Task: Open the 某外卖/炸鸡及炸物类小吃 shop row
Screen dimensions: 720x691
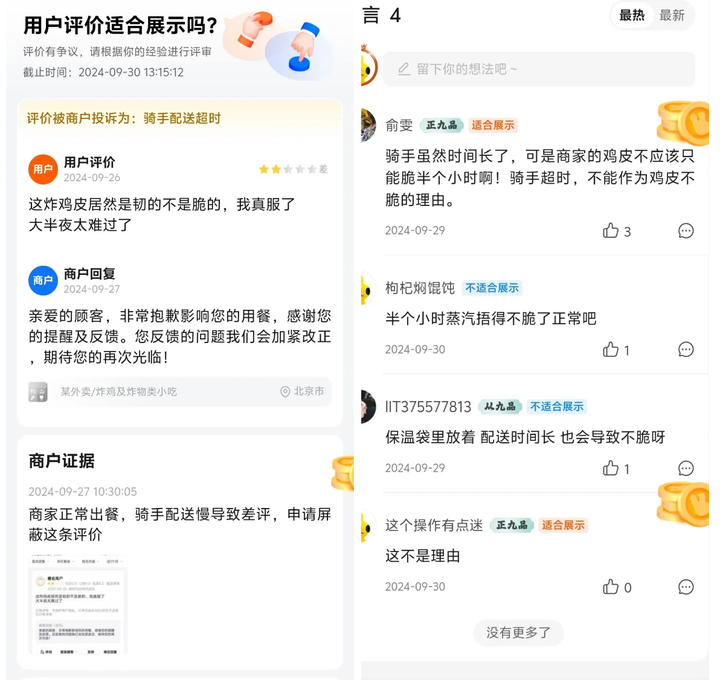Action: pyautogui.click(x=178, y=392)
